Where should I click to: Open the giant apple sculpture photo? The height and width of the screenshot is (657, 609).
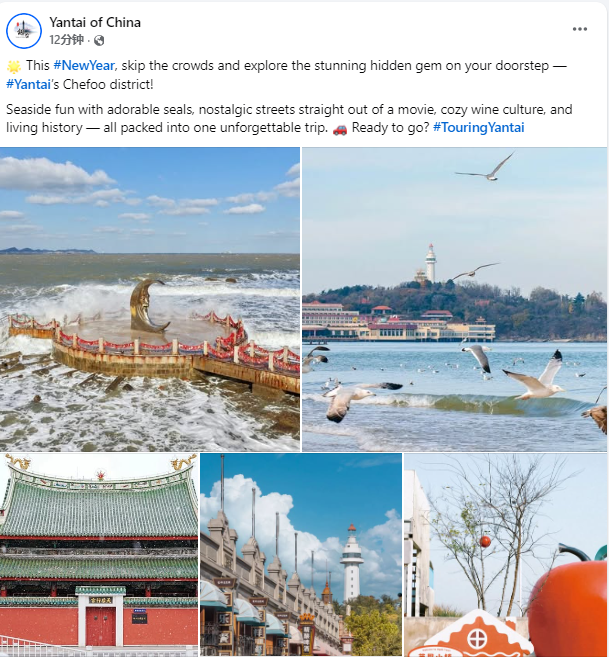click(506, 554)
